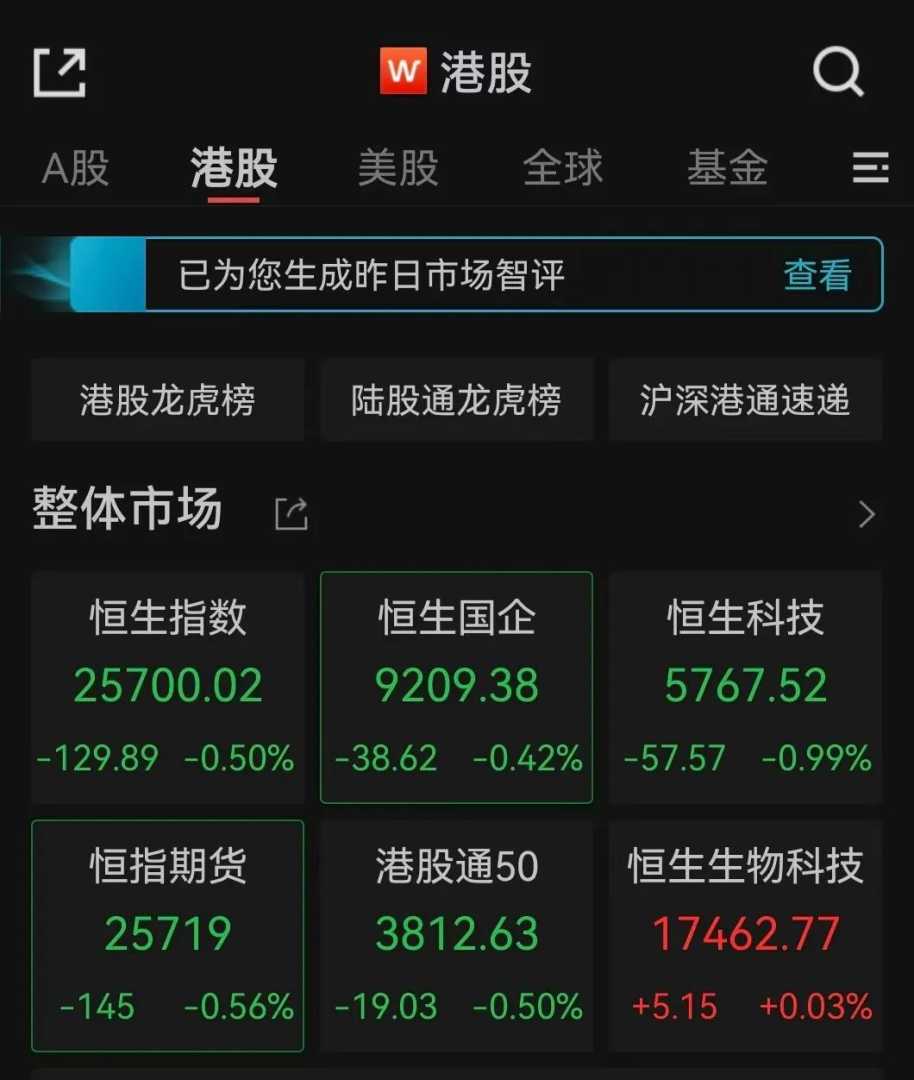Screen dimensions: 914x1080
Task: Switch to the A股 tab
Action: [75, 168]
